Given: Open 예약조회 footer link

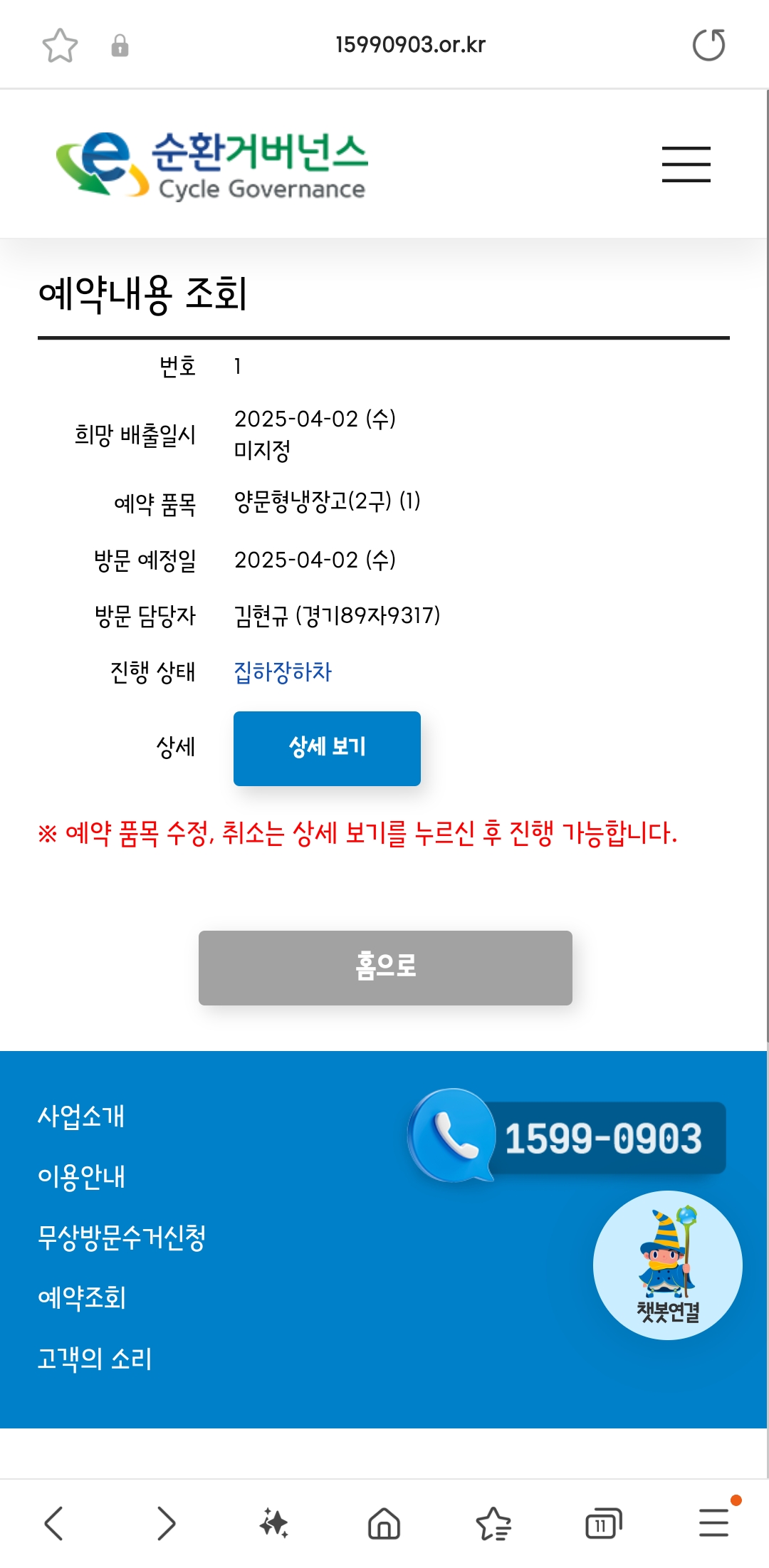Looking at the screenshot, I should pos(82,1297).
